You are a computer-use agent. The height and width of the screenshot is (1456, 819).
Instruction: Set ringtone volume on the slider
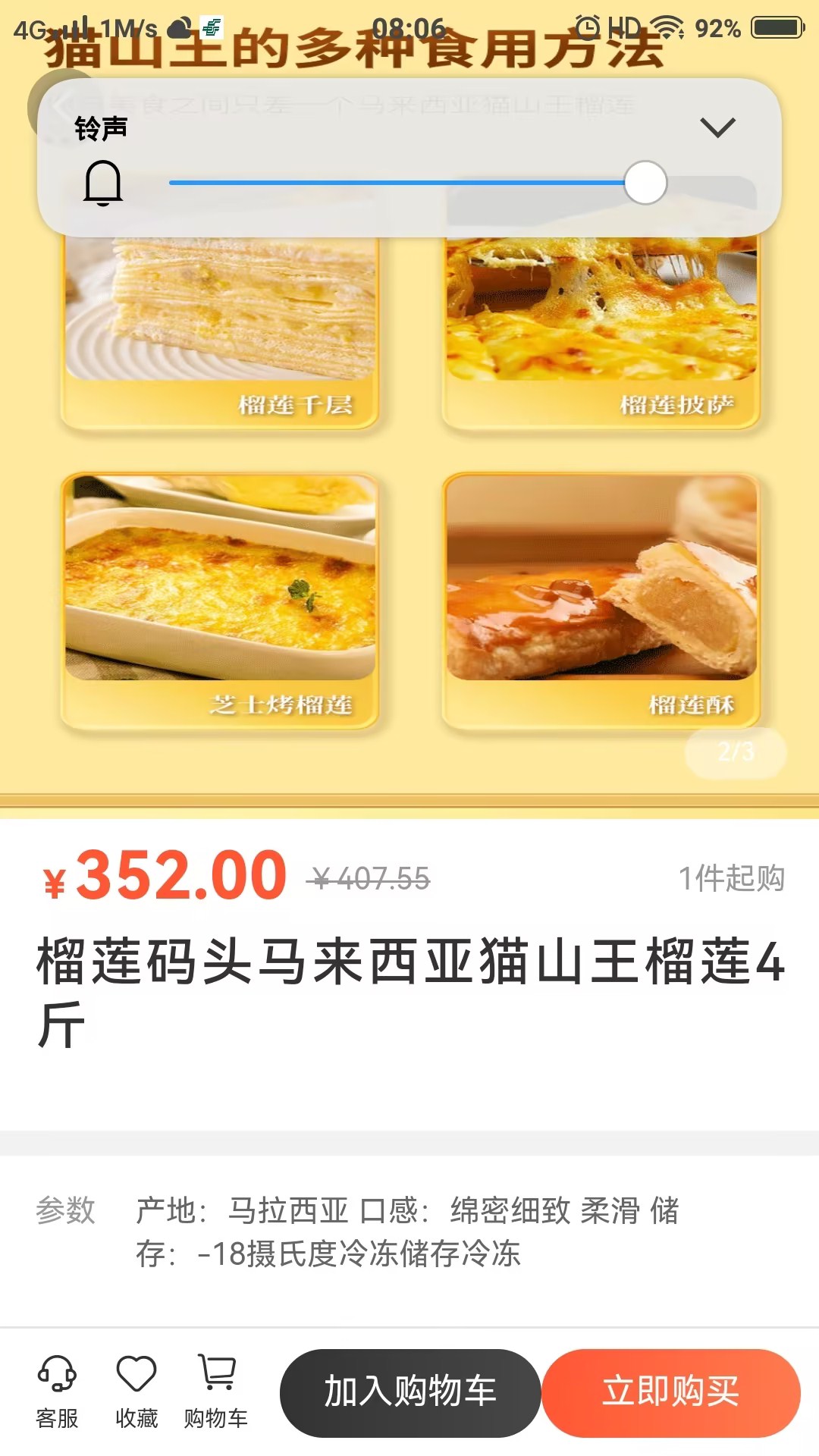[x=645, y=183]
